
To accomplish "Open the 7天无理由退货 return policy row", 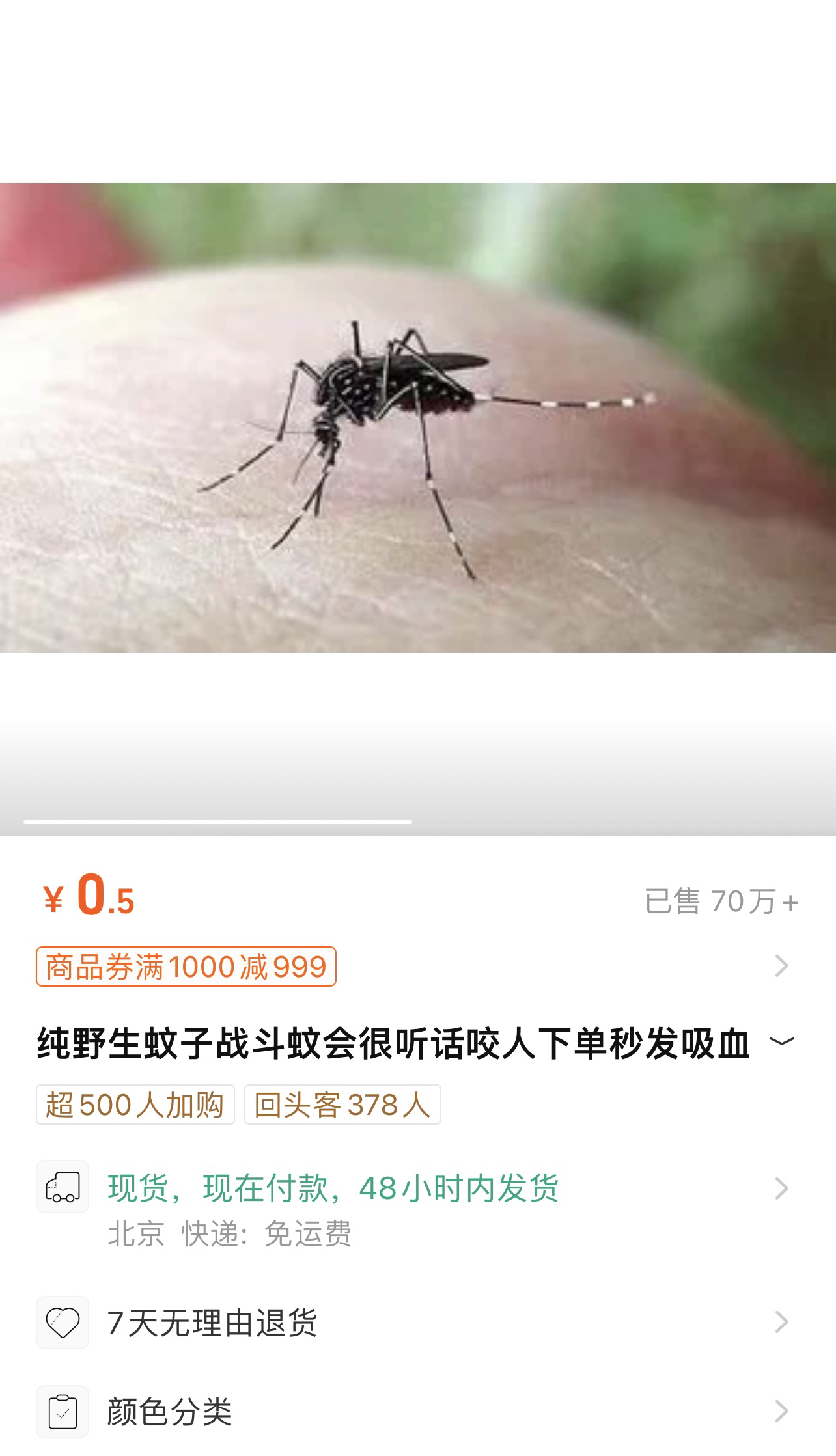I will pyautogui.click(x=417, y=1323).
